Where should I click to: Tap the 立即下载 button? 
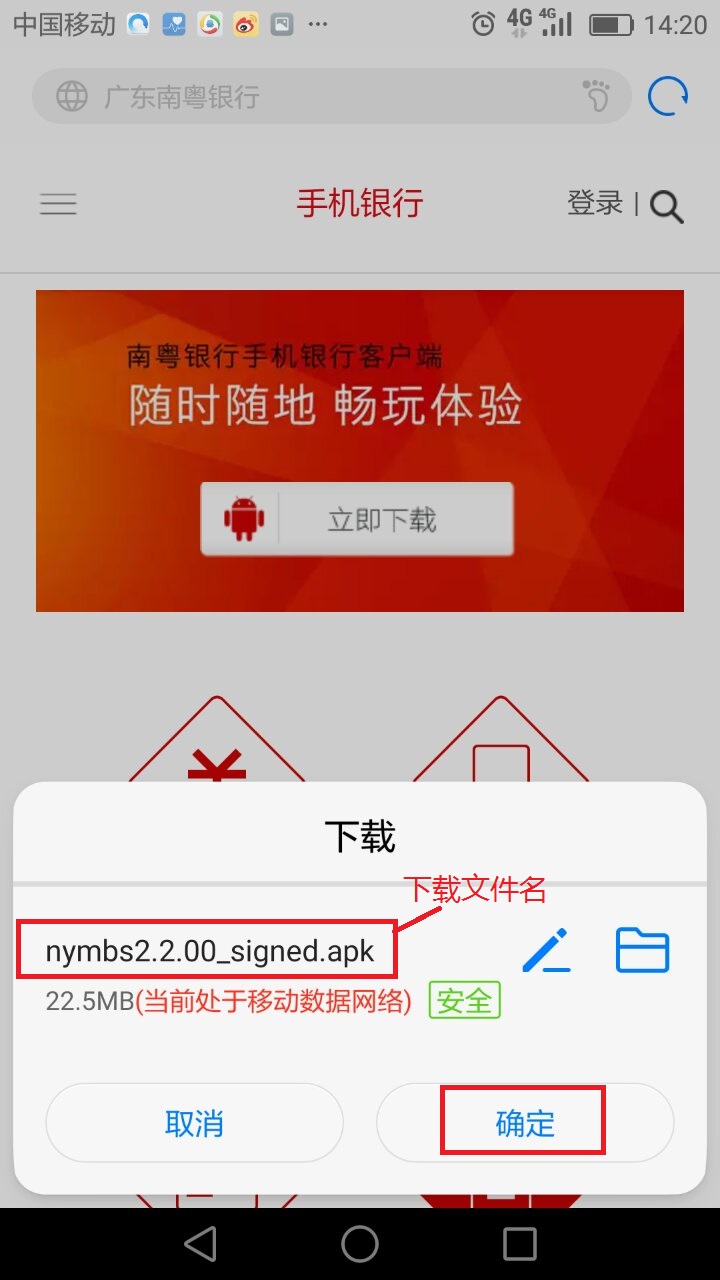pyautogui.click(x=357, y=520)
